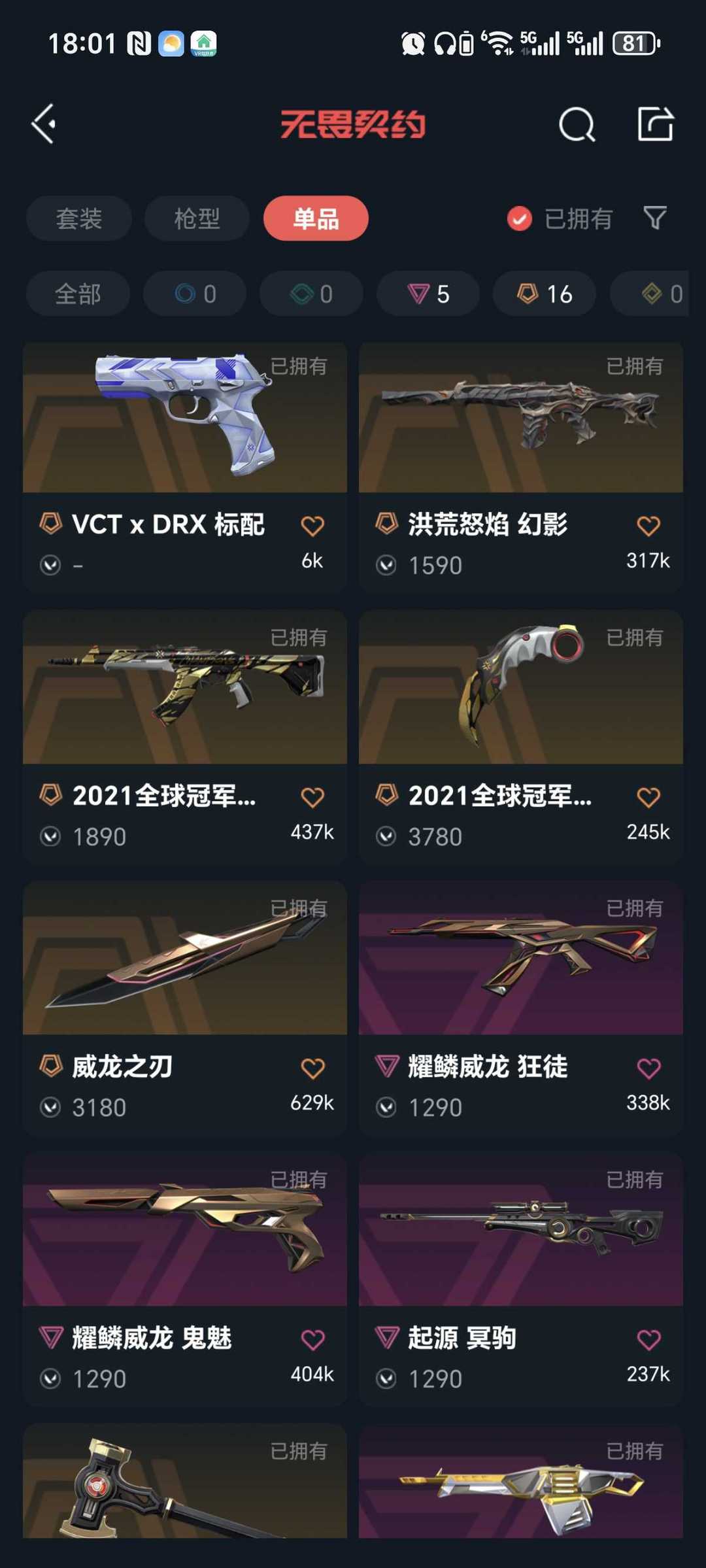Viewport: 706px width, 1568px height.
Task: Open the 起源 冥驹 skin card
Action: tap(521, 1280)
